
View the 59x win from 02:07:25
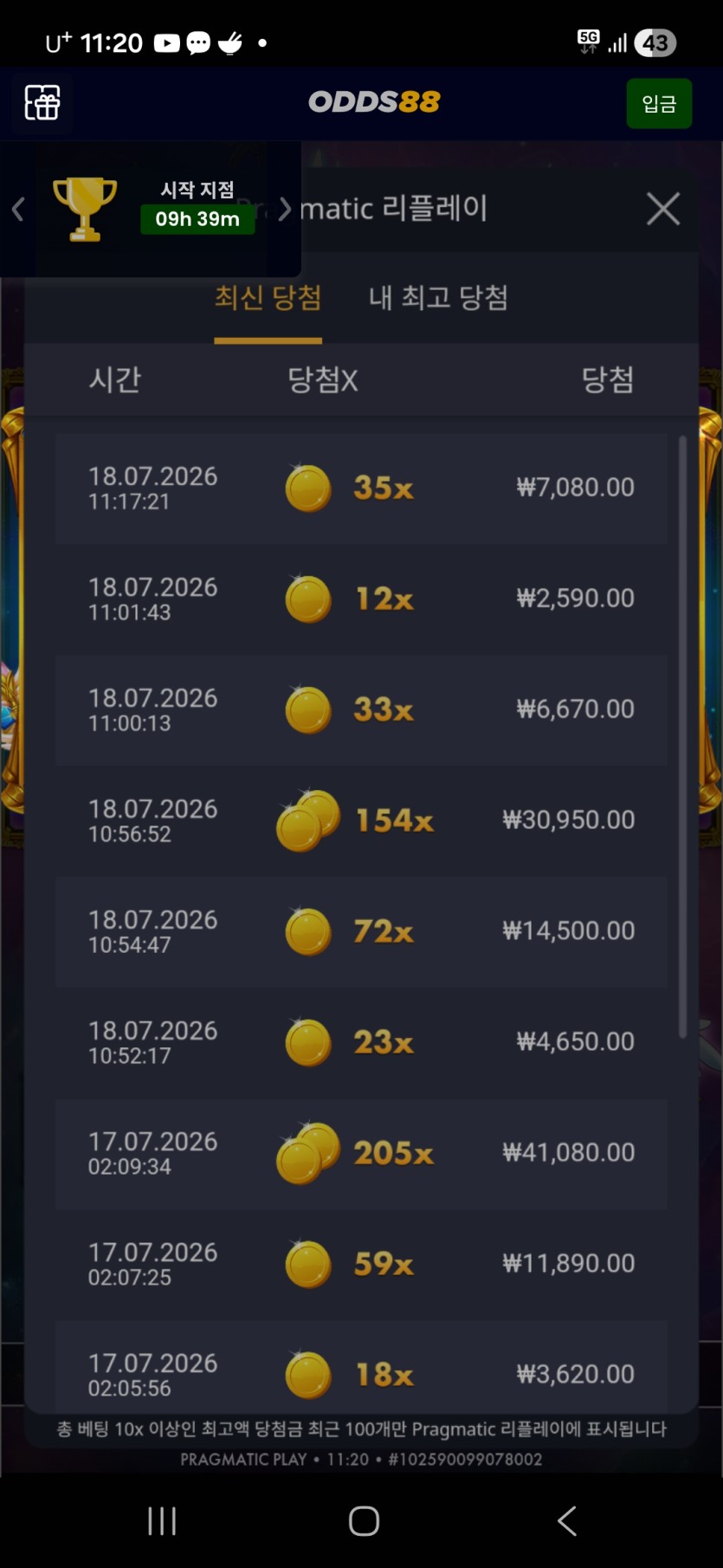point(361,1265)
